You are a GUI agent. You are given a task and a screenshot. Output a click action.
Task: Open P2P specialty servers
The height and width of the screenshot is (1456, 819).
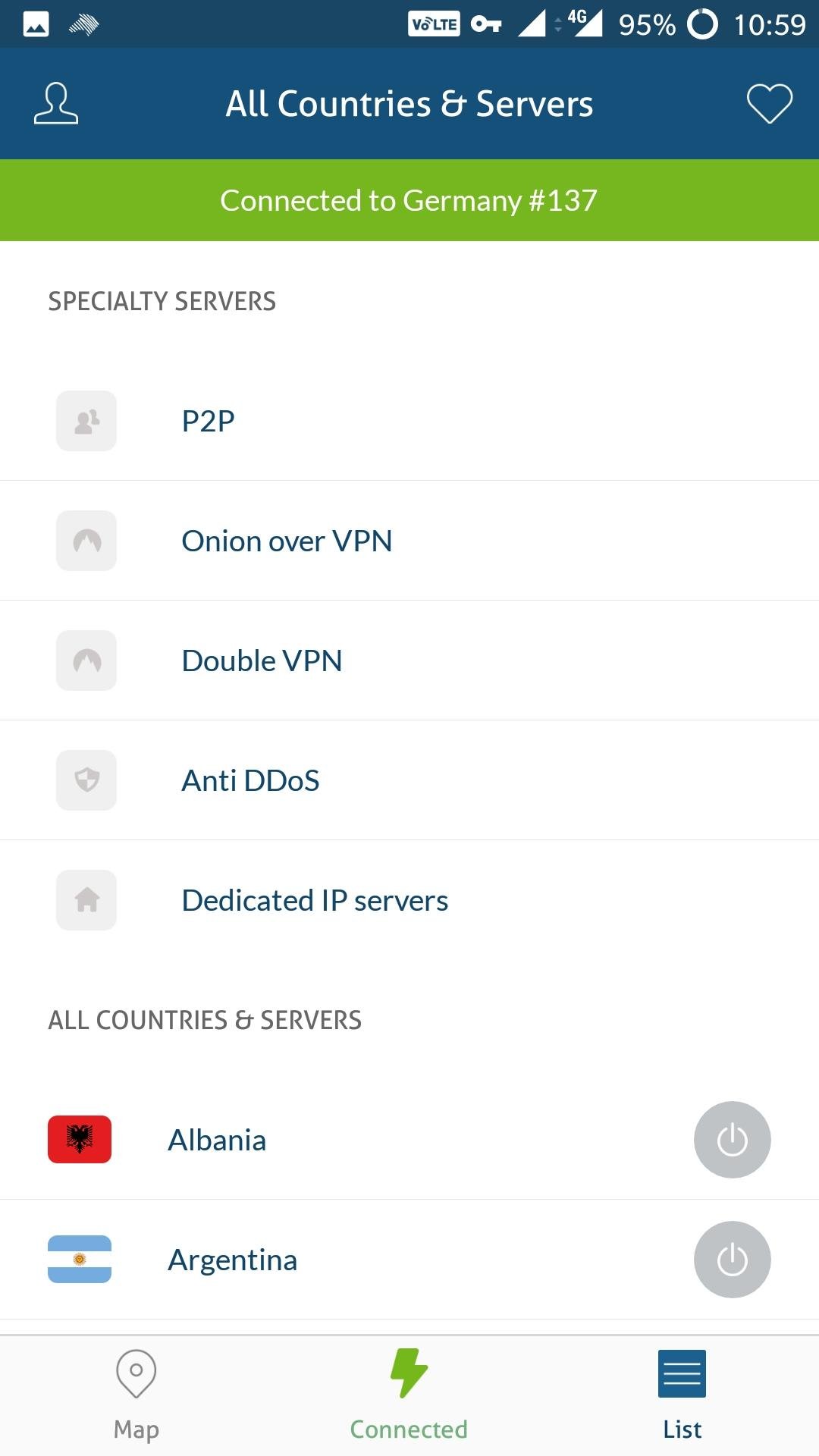(409, 421)
